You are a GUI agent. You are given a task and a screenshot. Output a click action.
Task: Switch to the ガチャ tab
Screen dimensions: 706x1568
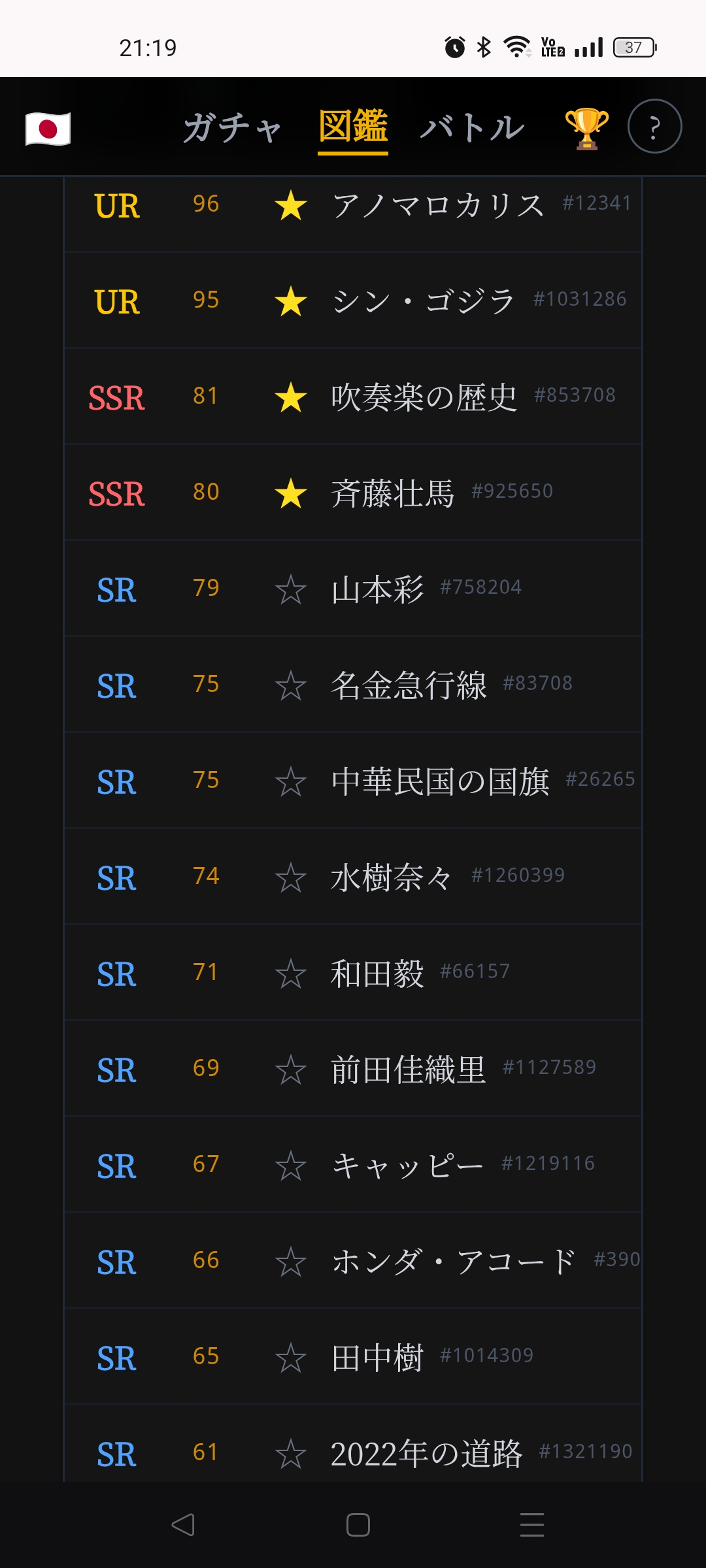tap(232, 127)
